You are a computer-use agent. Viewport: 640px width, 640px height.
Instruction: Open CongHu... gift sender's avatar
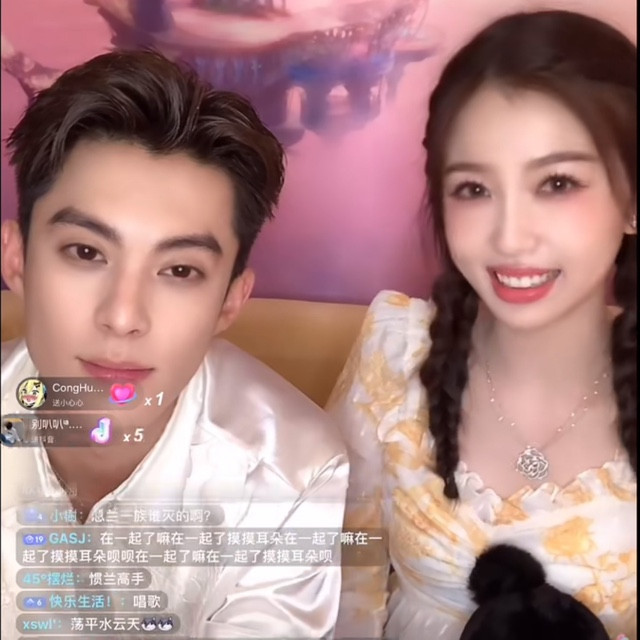click(31, 393)
